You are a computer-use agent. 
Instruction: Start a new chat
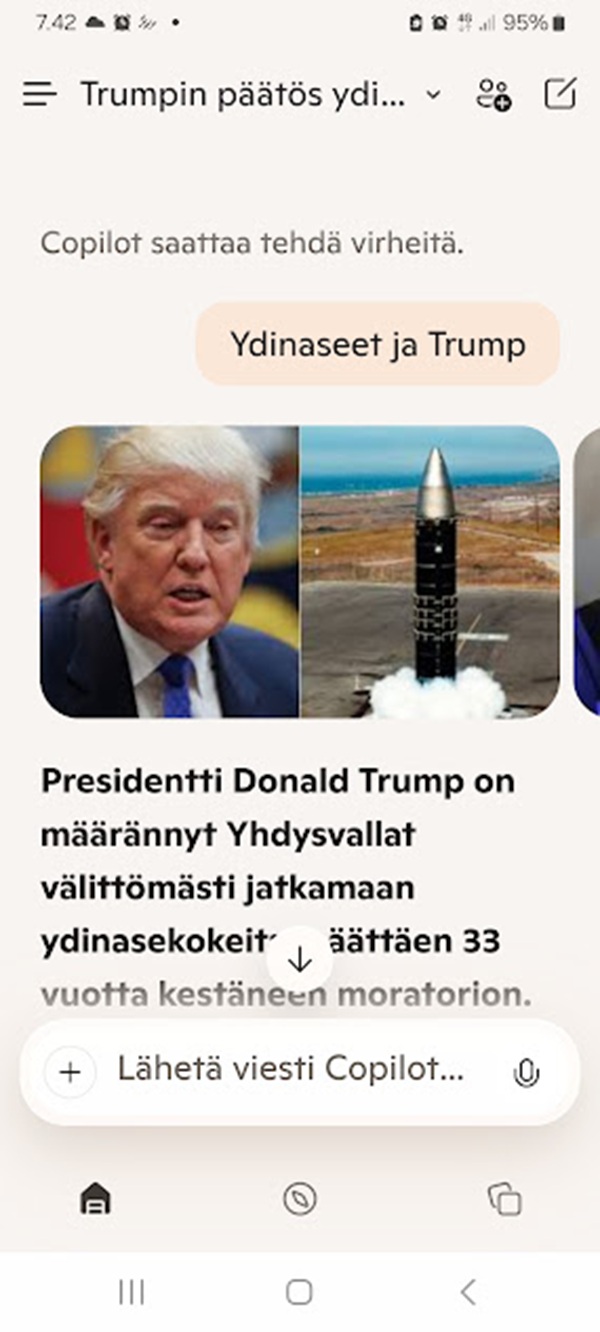coord(560,94)
